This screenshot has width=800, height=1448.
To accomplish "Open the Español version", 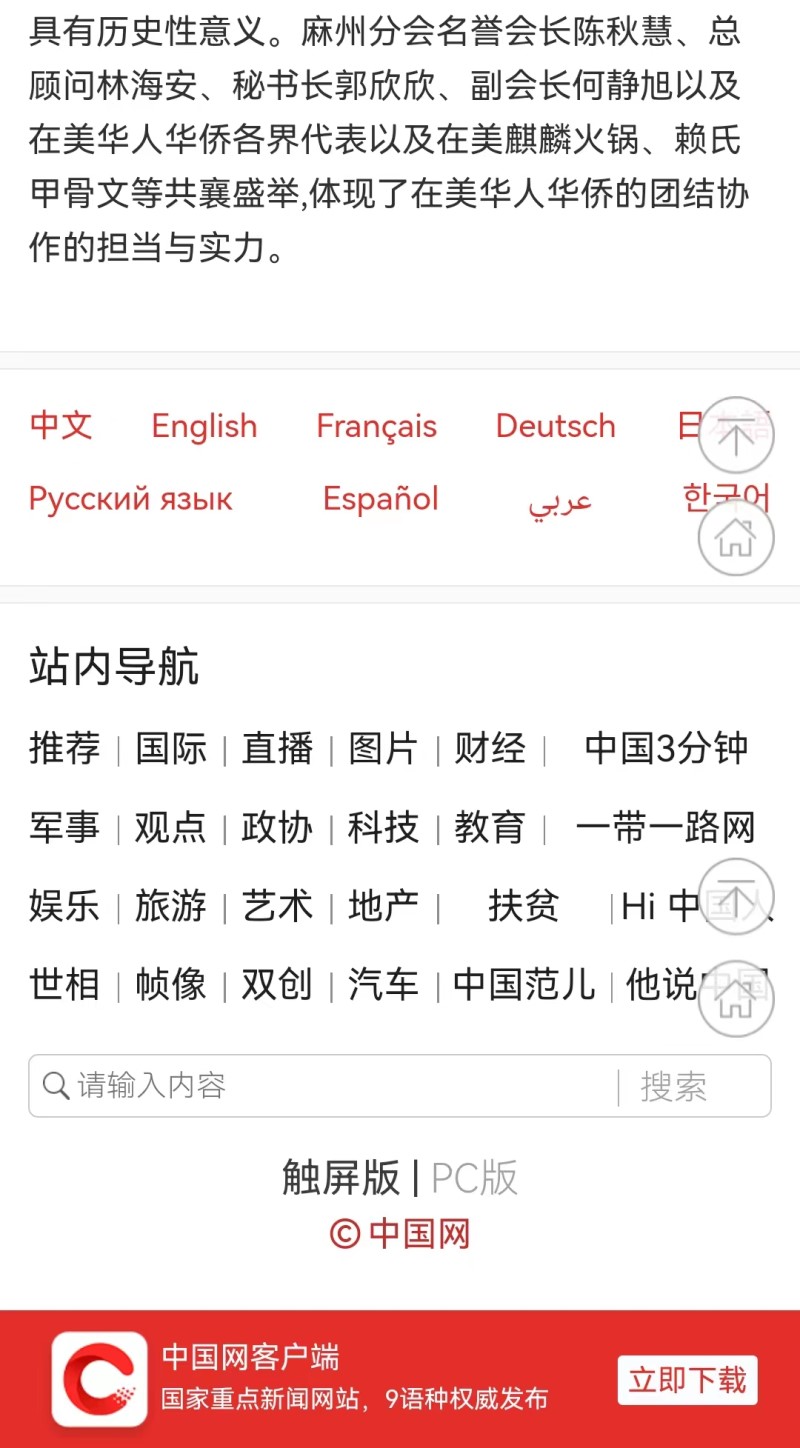I will pyautogui.click(x=380, y=498).
